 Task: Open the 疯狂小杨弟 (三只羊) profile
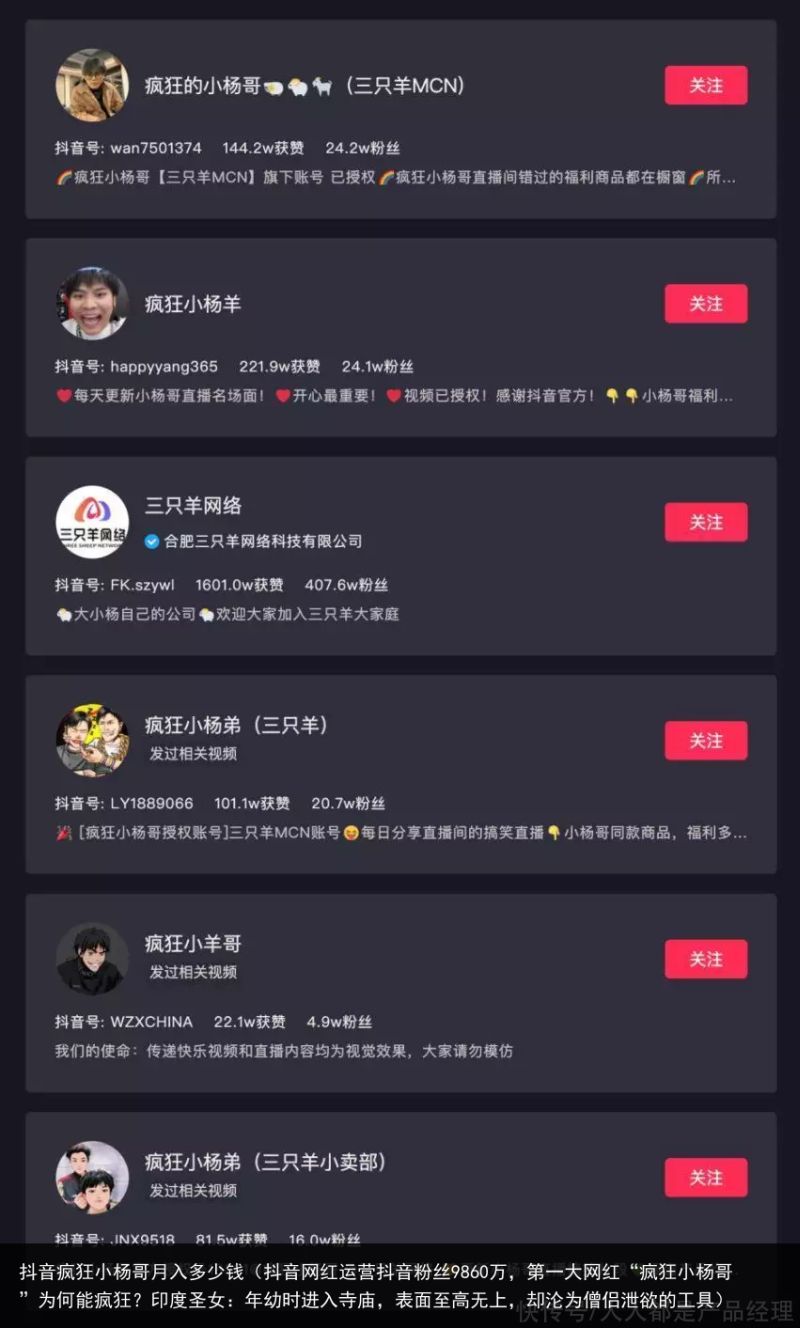(92, 740)
